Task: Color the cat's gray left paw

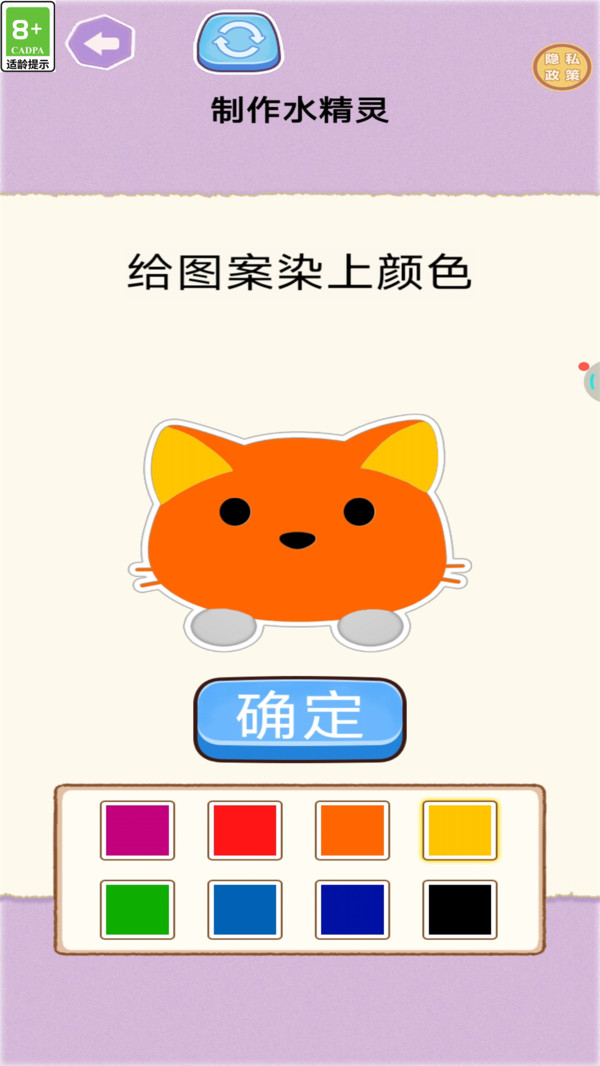Action: pyautogui.click(x=224, y=626)
